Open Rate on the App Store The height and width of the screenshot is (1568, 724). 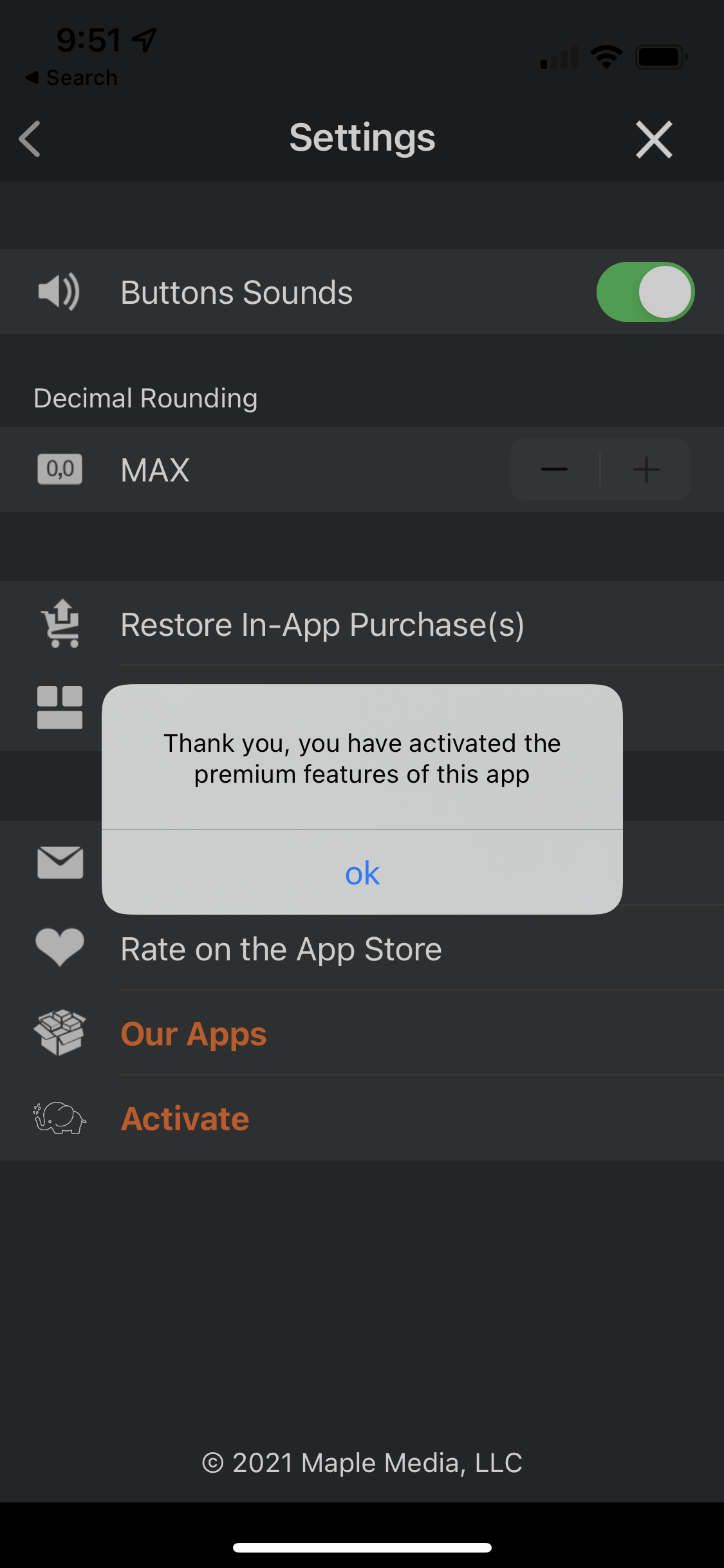281,949
